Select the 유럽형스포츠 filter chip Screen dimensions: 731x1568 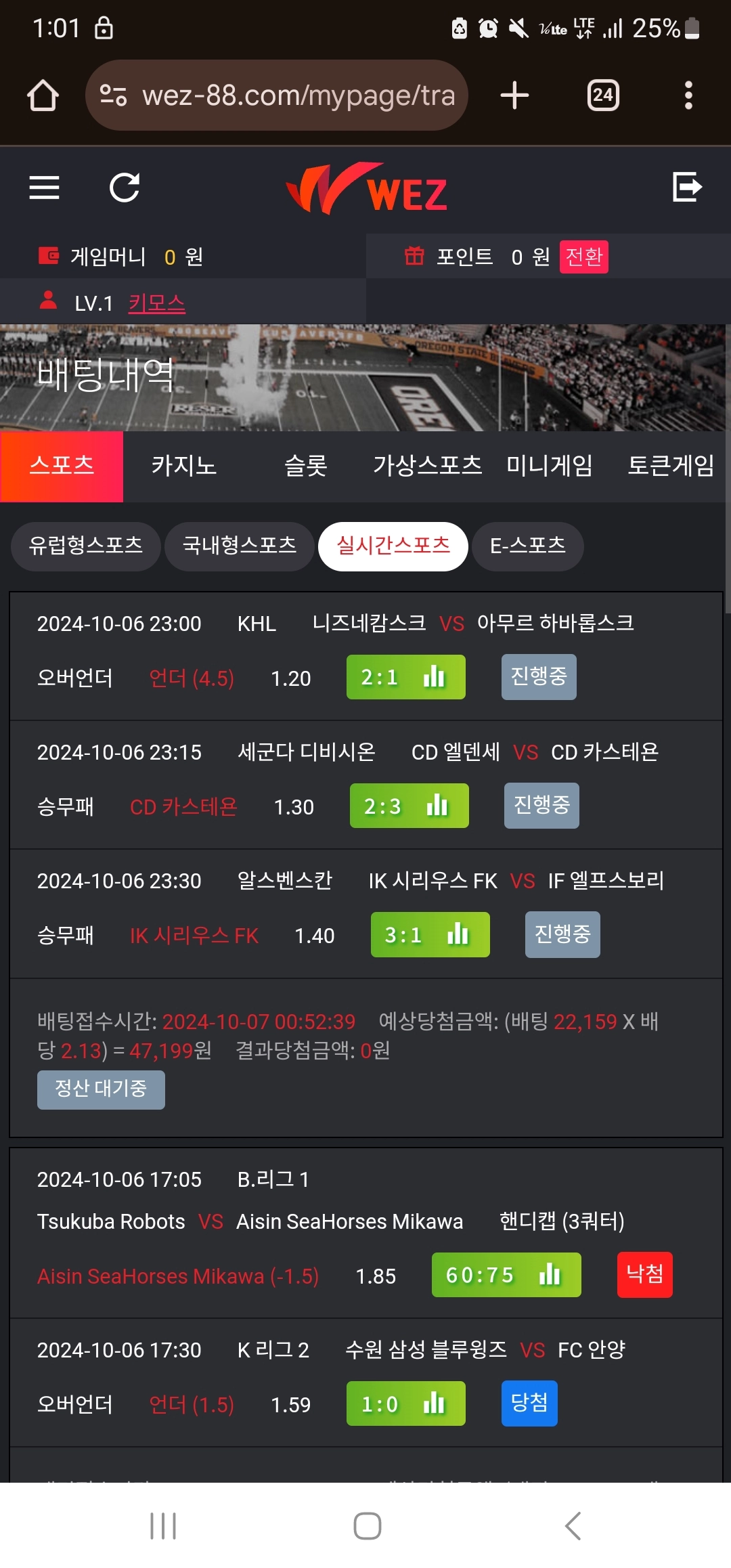tap(86, 546)
